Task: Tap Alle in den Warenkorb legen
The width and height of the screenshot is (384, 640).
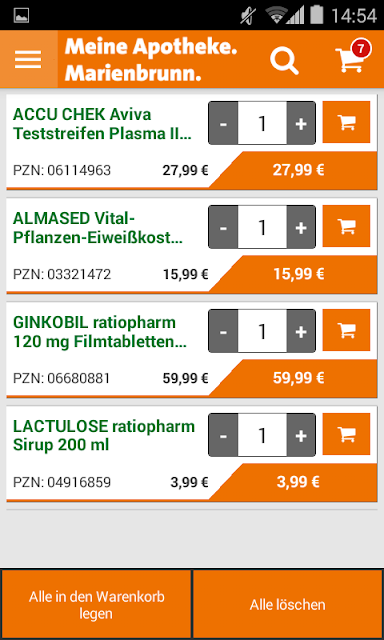Action: [x=96, y=605]
